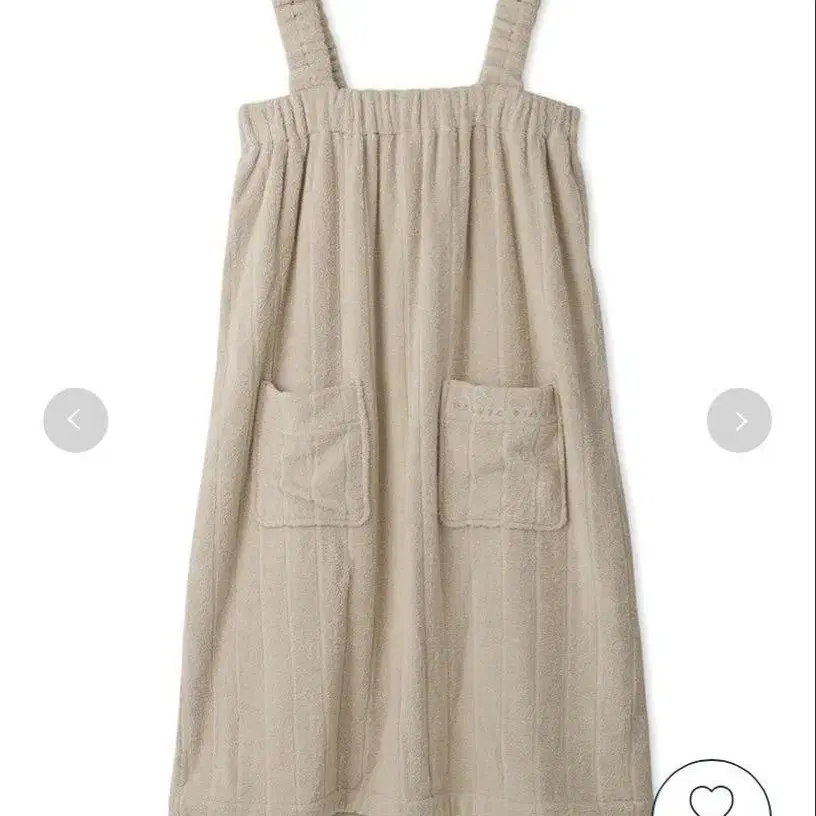Add this dress to the wishlist

712,798
